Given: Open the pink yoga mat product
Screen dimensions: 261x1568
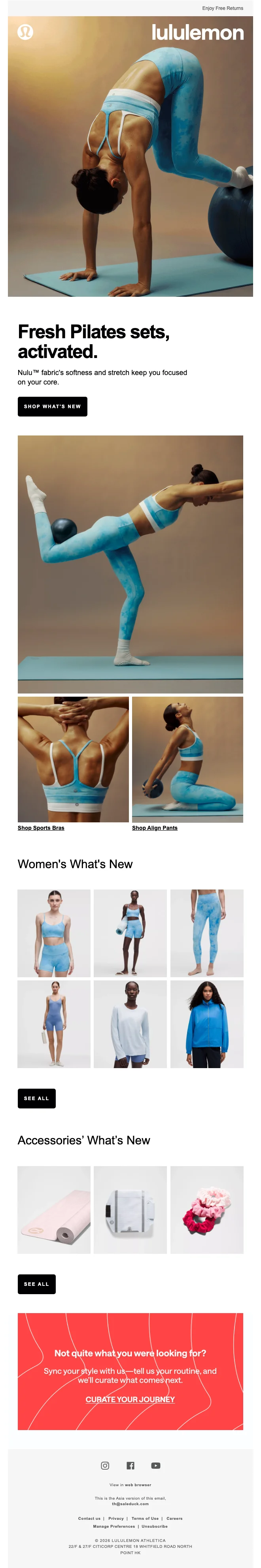Looking at the screenshot, I should tap(54, 1210).
